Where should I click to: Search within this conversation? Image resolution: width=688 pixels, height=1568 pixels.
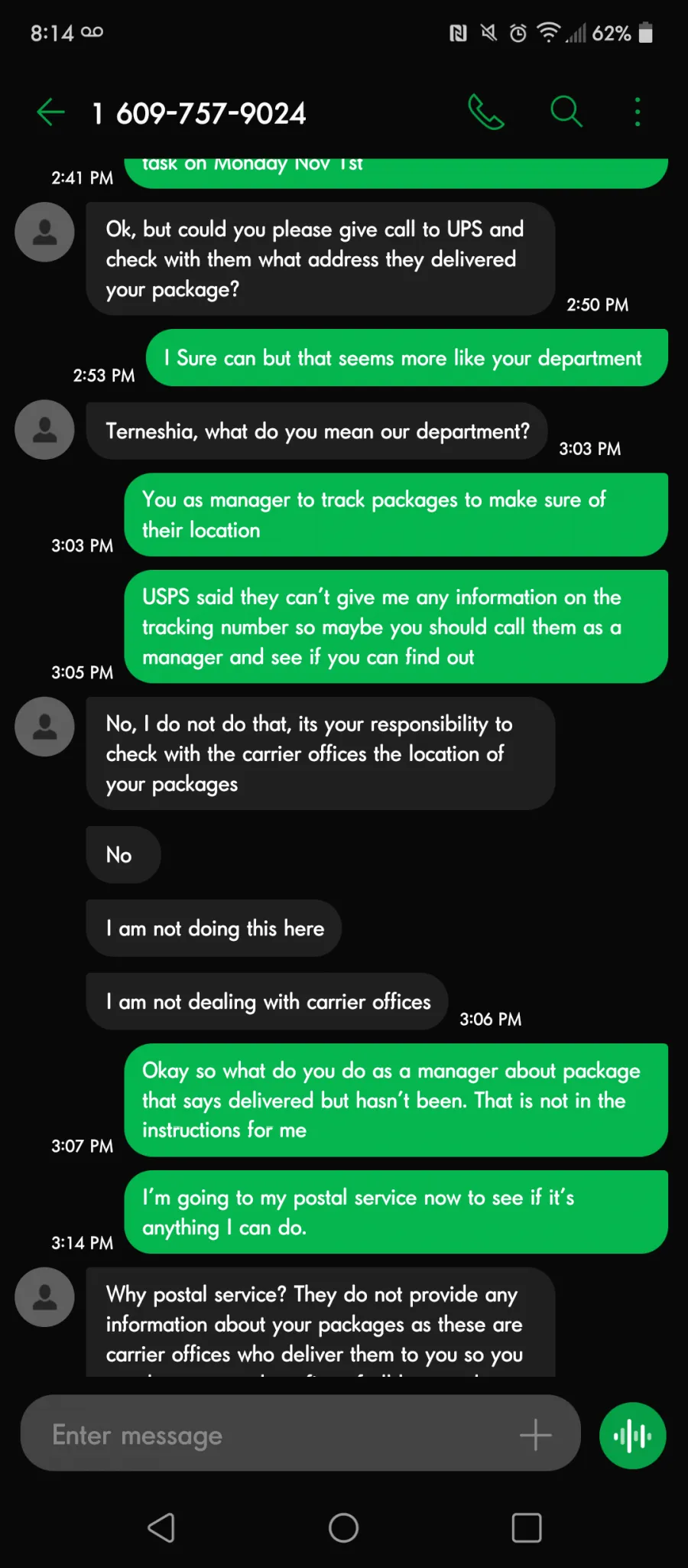566,112
